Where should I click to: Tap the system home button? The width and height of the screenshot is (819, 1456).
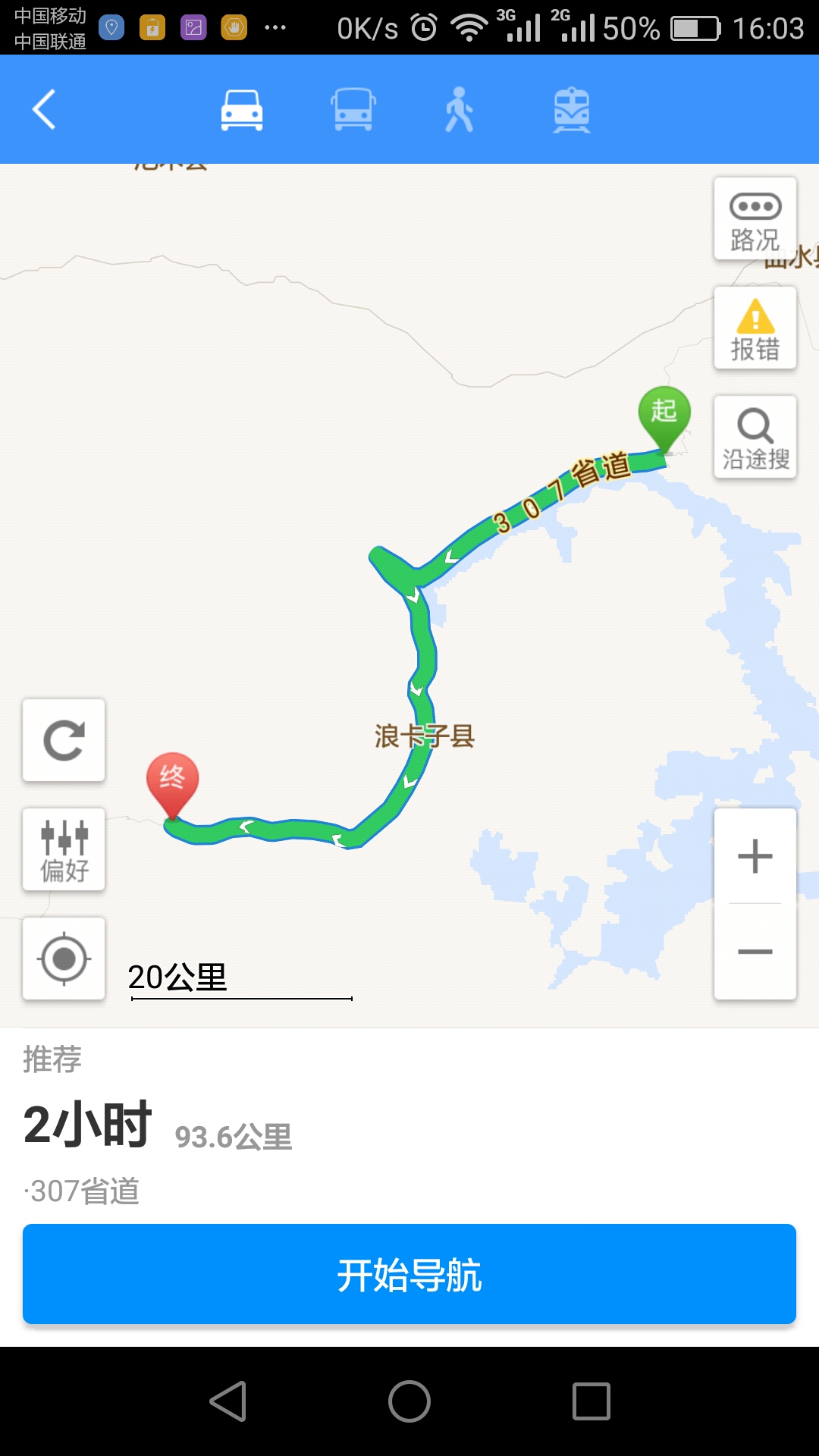pyautogui.click(x=409, y=1401)
